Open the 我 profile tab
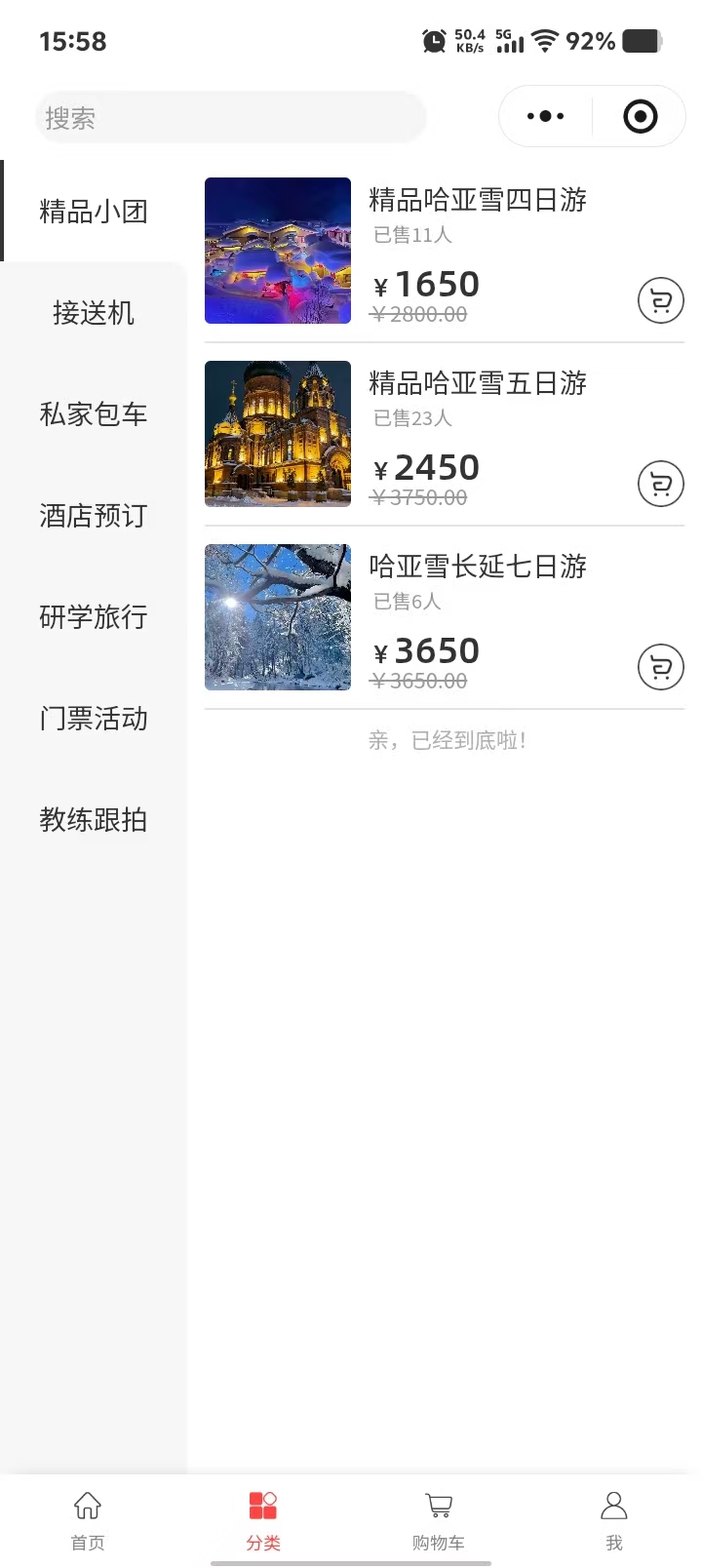Viewport: 702px width, 1568px height. [614, 1519]
